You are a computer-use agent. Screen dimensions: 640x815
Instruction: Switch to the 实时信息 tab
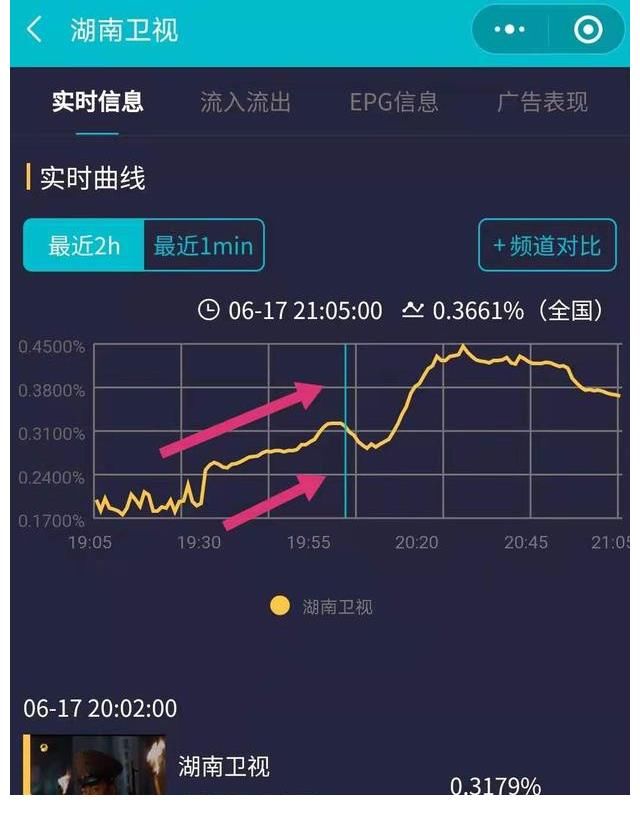pos(98,101)
